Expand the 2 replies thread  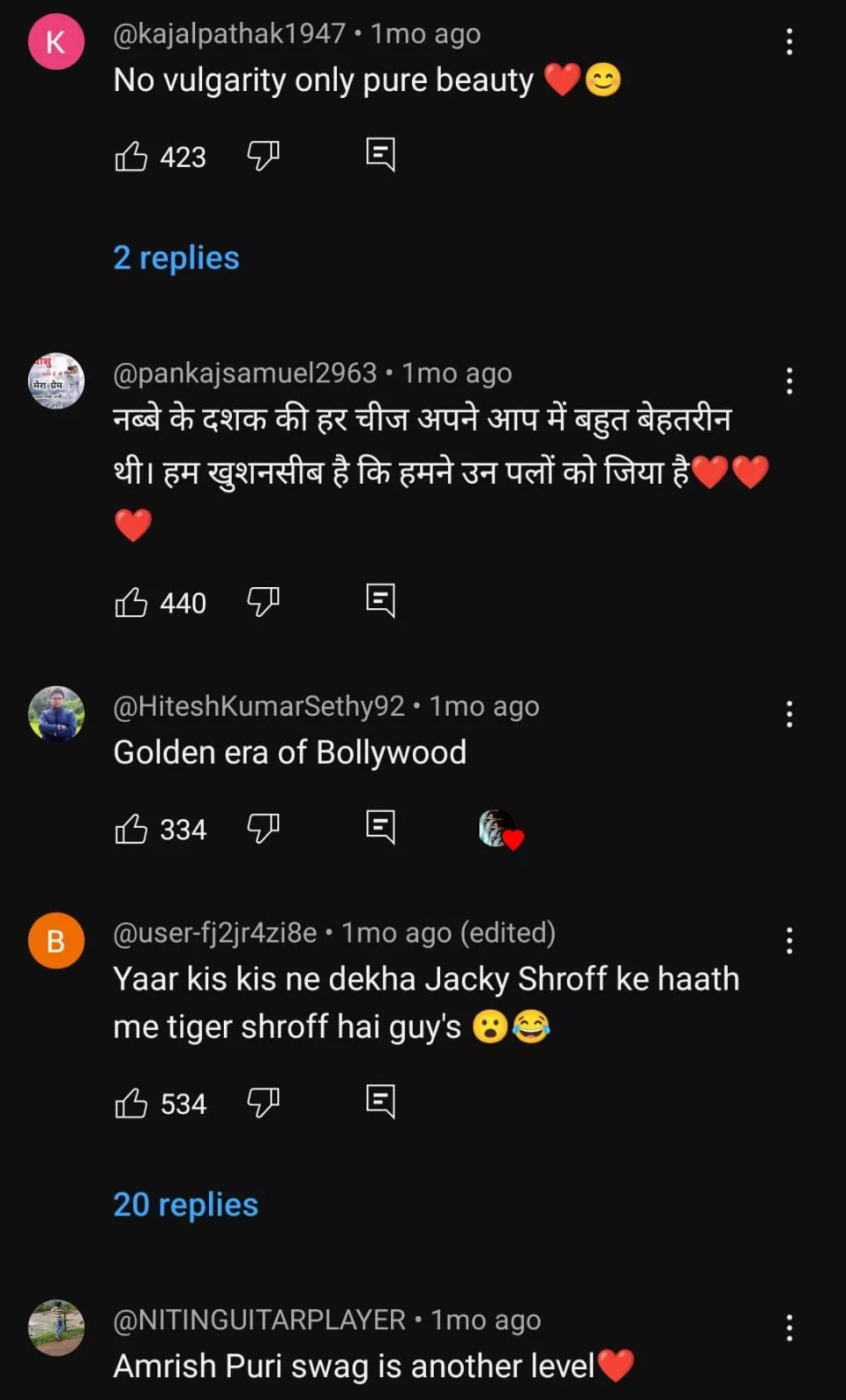[176, 258]
